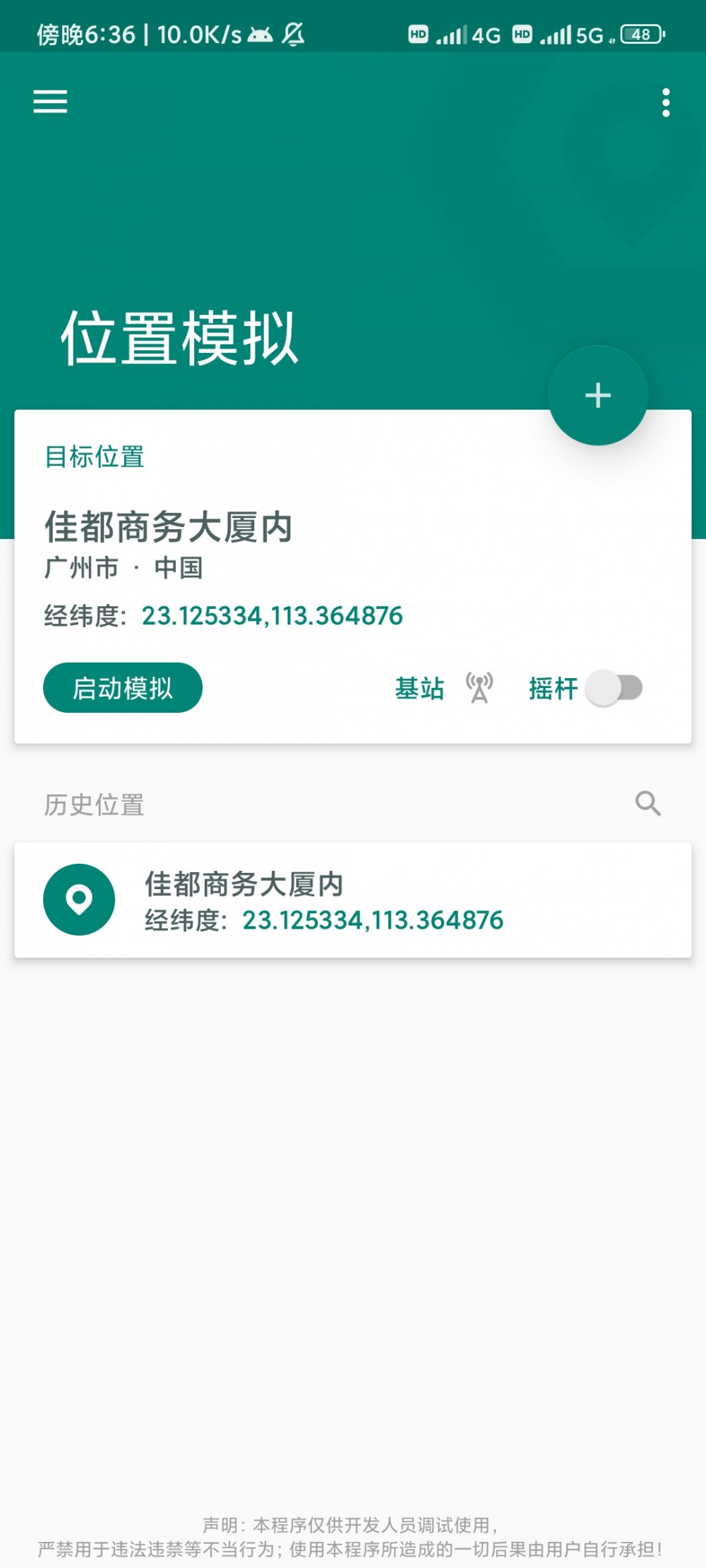Tap the plus button to add location
The width and height of the screenshot is (706, 1568).
coord(597,395)
